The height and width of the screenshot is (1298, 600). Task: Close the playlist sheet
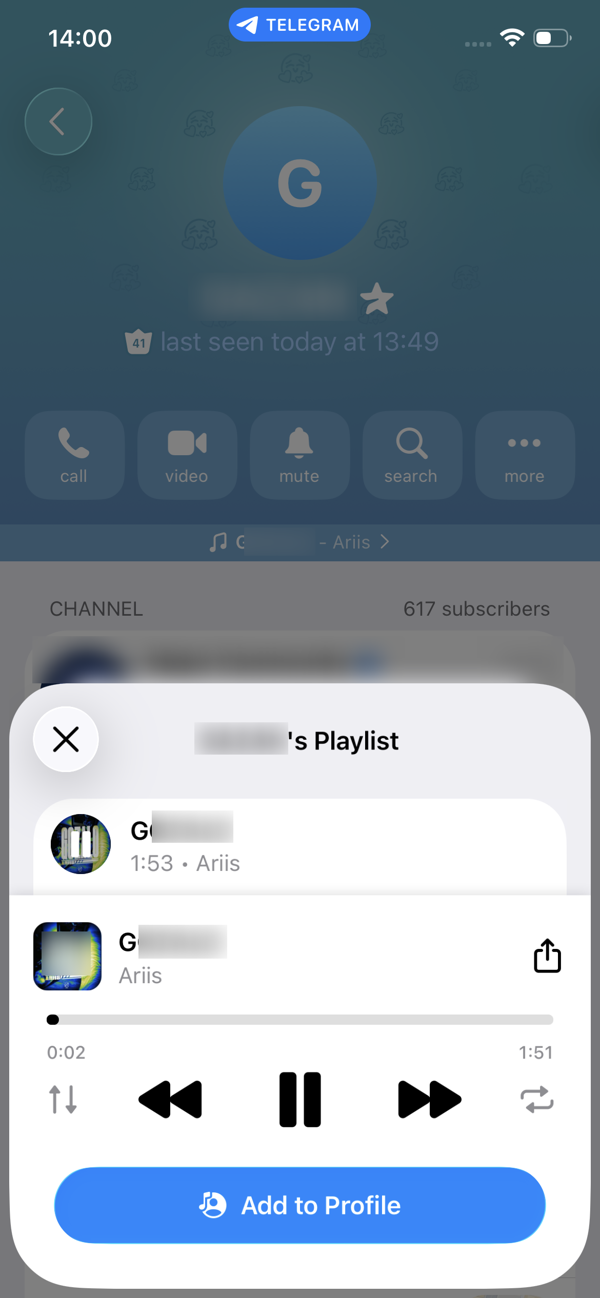coord(66,740)
